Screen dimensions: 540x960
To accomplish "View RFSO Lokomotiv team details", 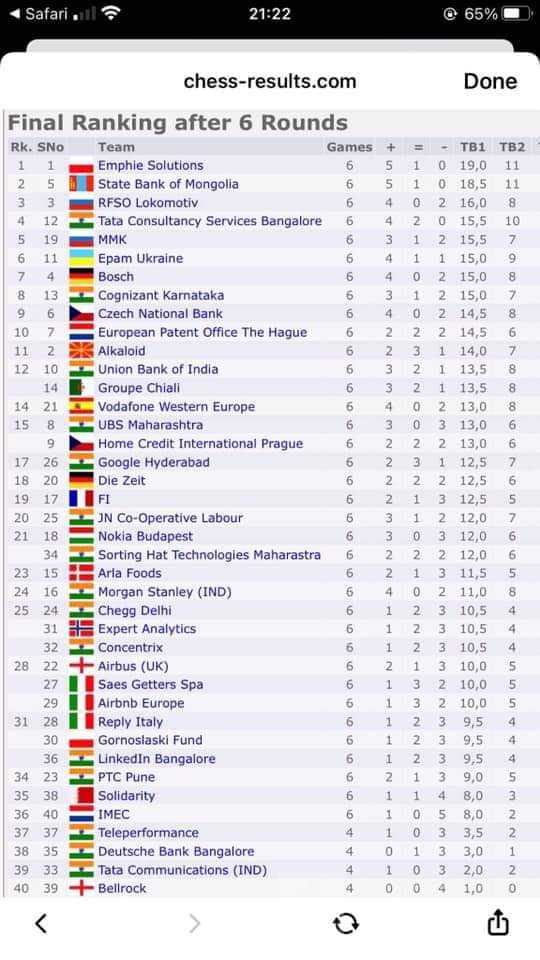I will point(148,203).
